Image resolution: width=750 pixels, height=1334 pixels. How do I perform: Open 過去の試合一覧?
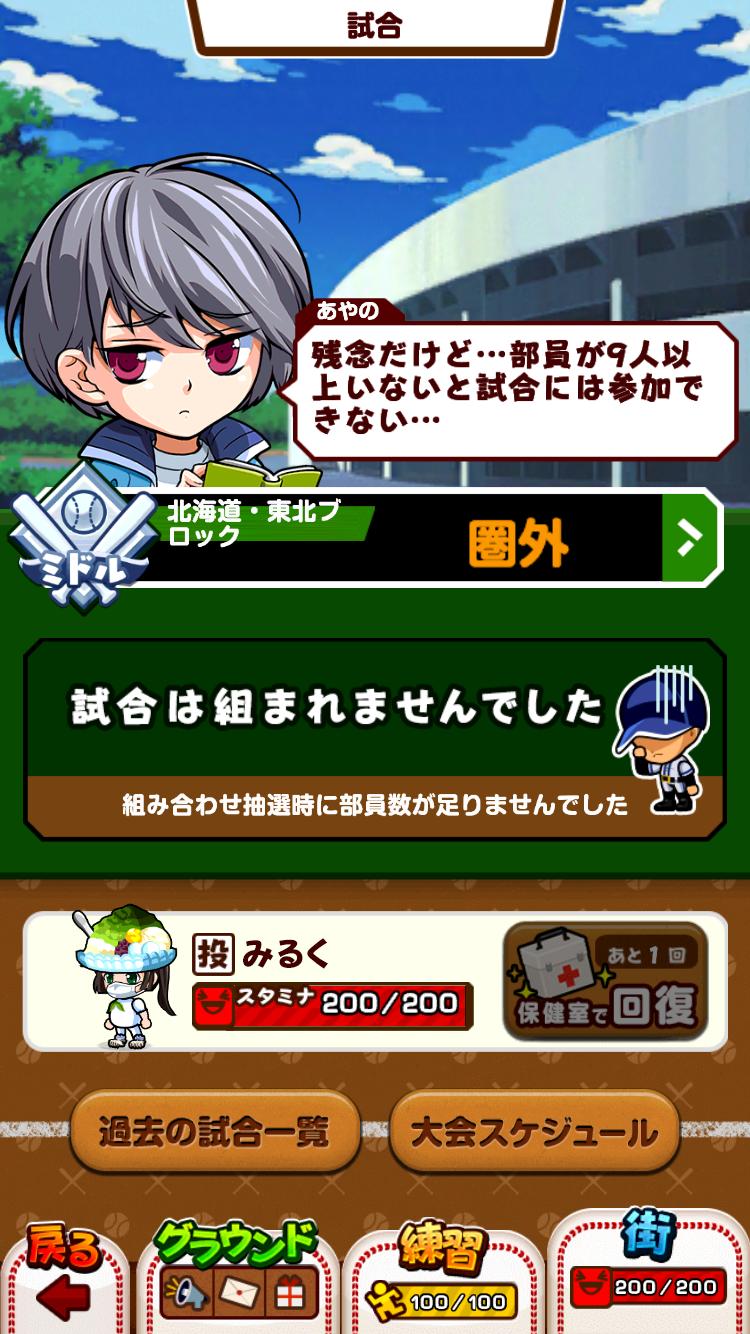pos(214,1132)
